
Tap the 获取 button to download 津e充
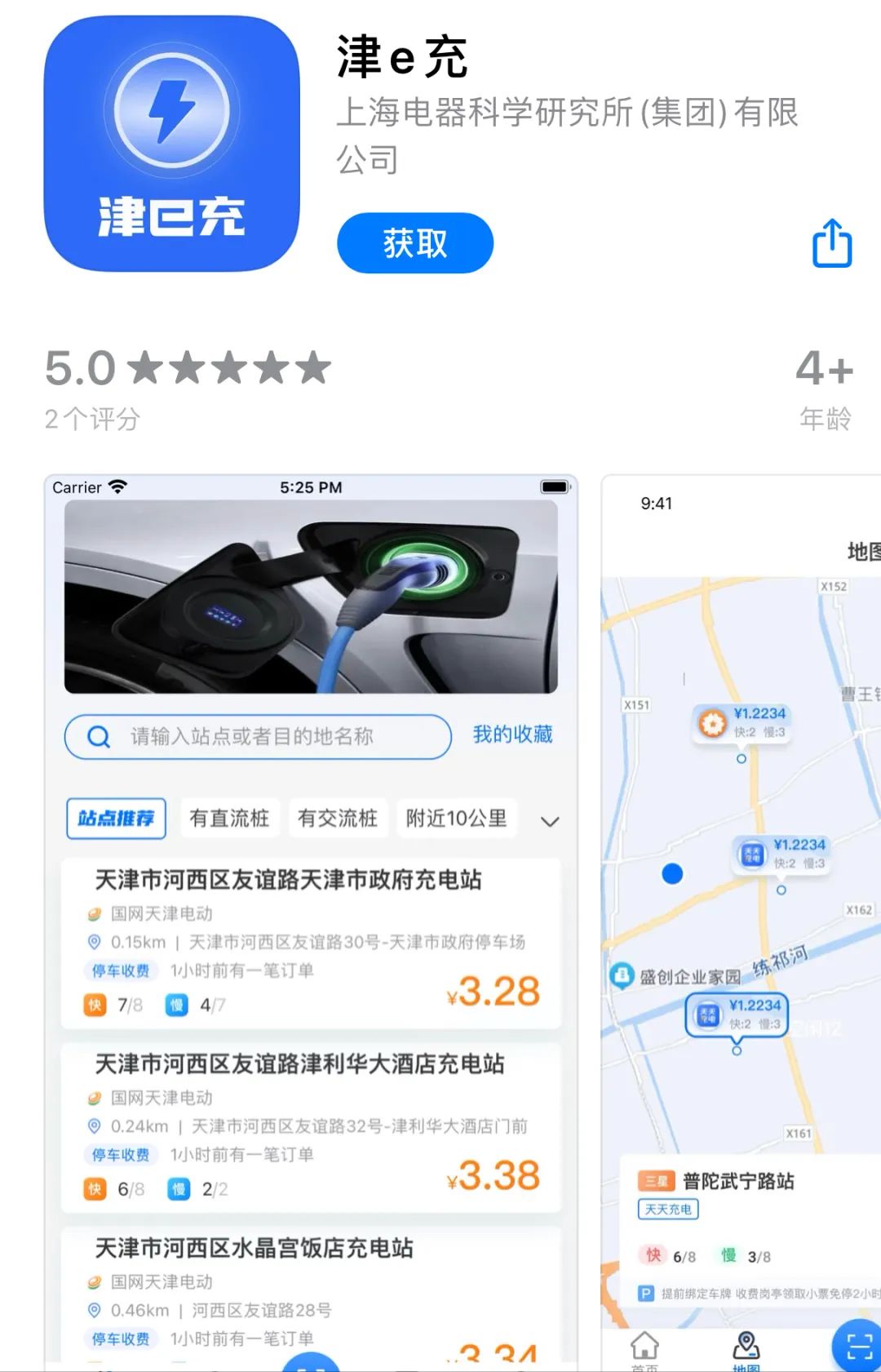[x=414, y=243]
